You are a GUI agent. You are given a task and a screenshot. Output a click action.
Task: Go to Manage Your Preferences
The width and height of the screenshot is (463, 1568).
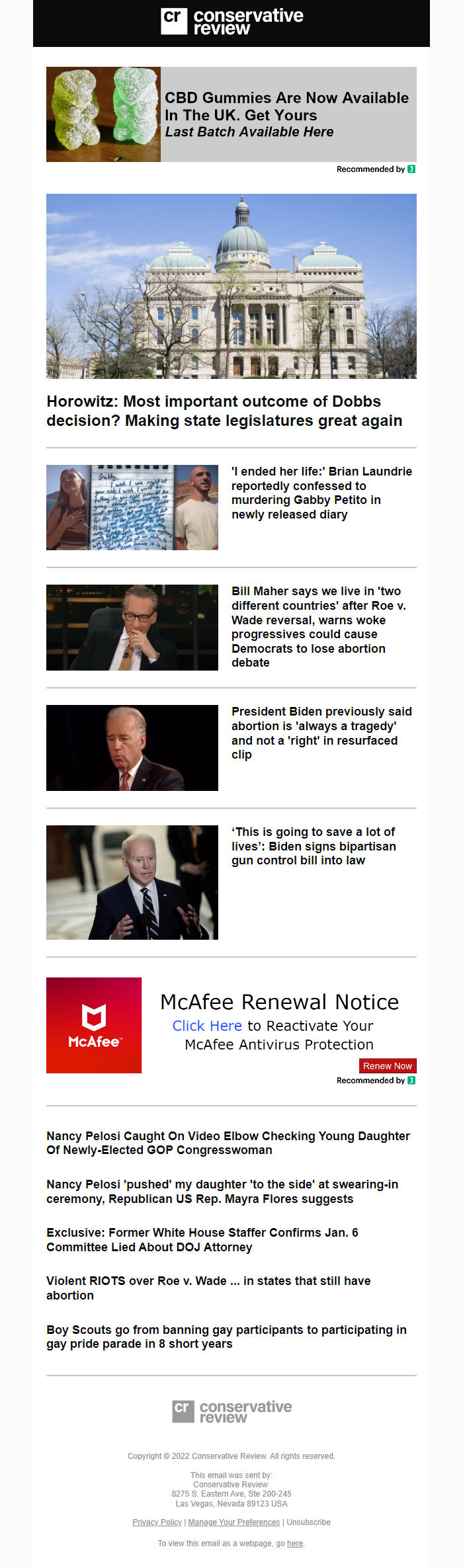coord(234,1522)
